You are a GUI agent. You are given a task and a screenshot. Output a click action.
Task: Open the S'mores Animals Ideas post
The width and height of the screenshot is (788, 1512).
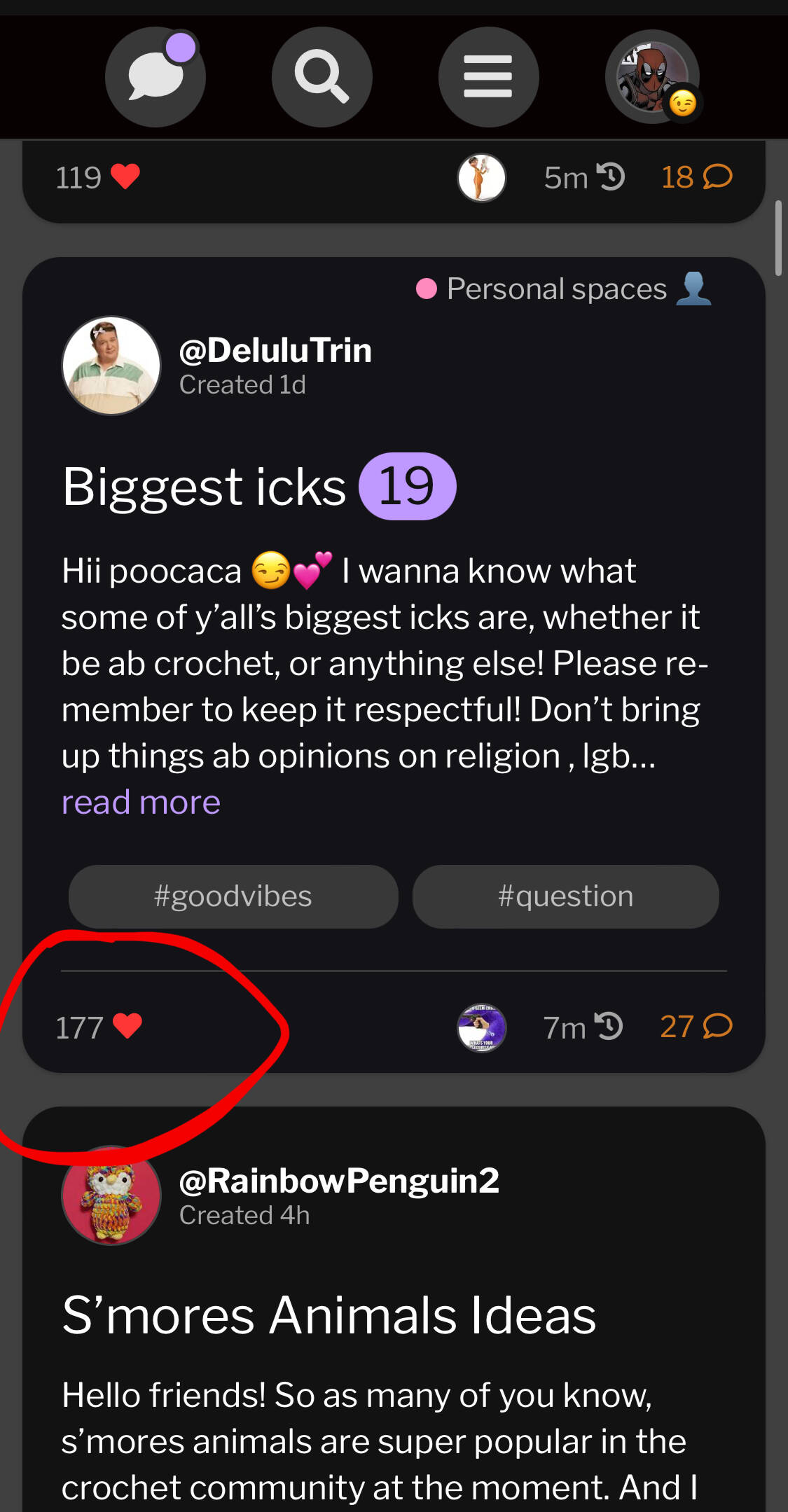click(x=329, y=1315)
